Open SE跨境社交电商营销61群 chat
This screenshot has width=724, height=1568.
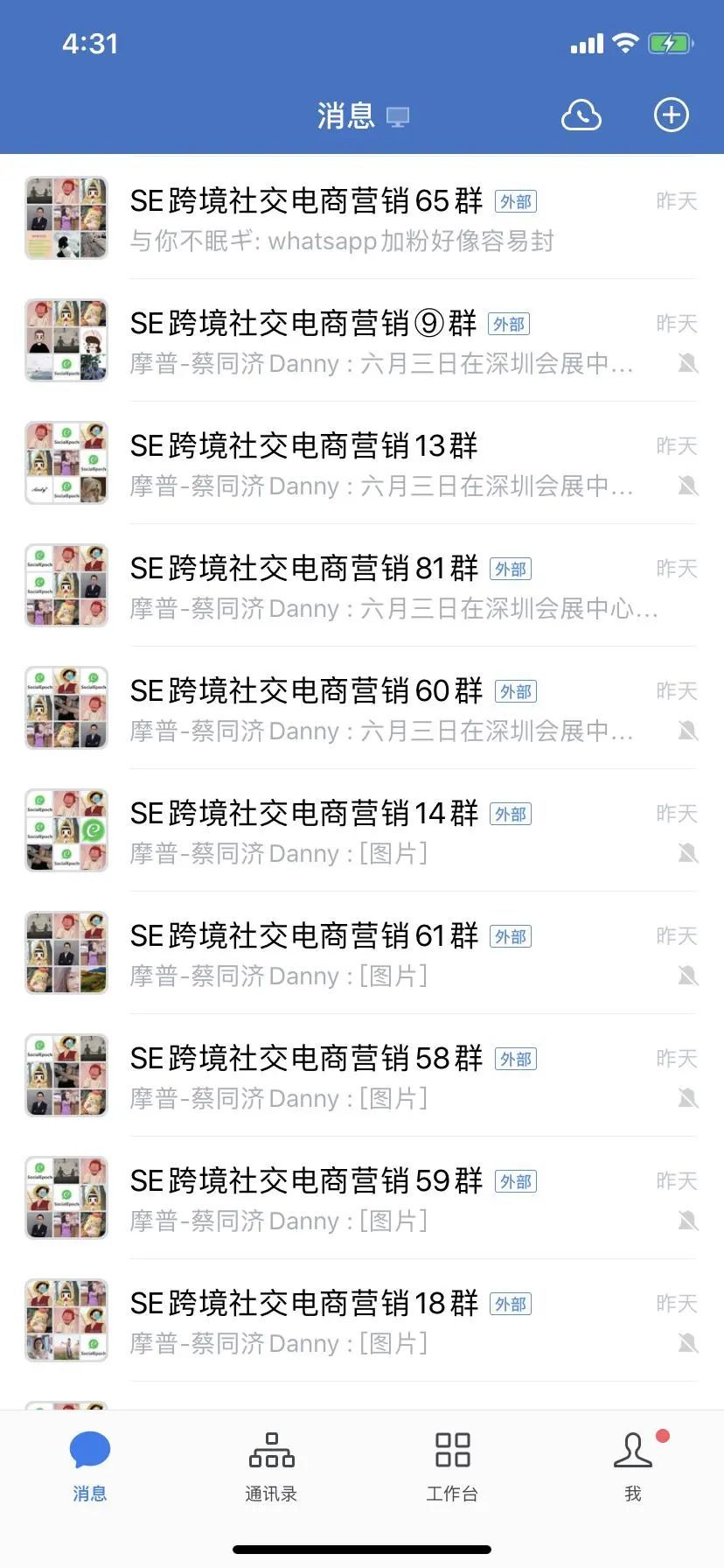[x=362, y=953]
